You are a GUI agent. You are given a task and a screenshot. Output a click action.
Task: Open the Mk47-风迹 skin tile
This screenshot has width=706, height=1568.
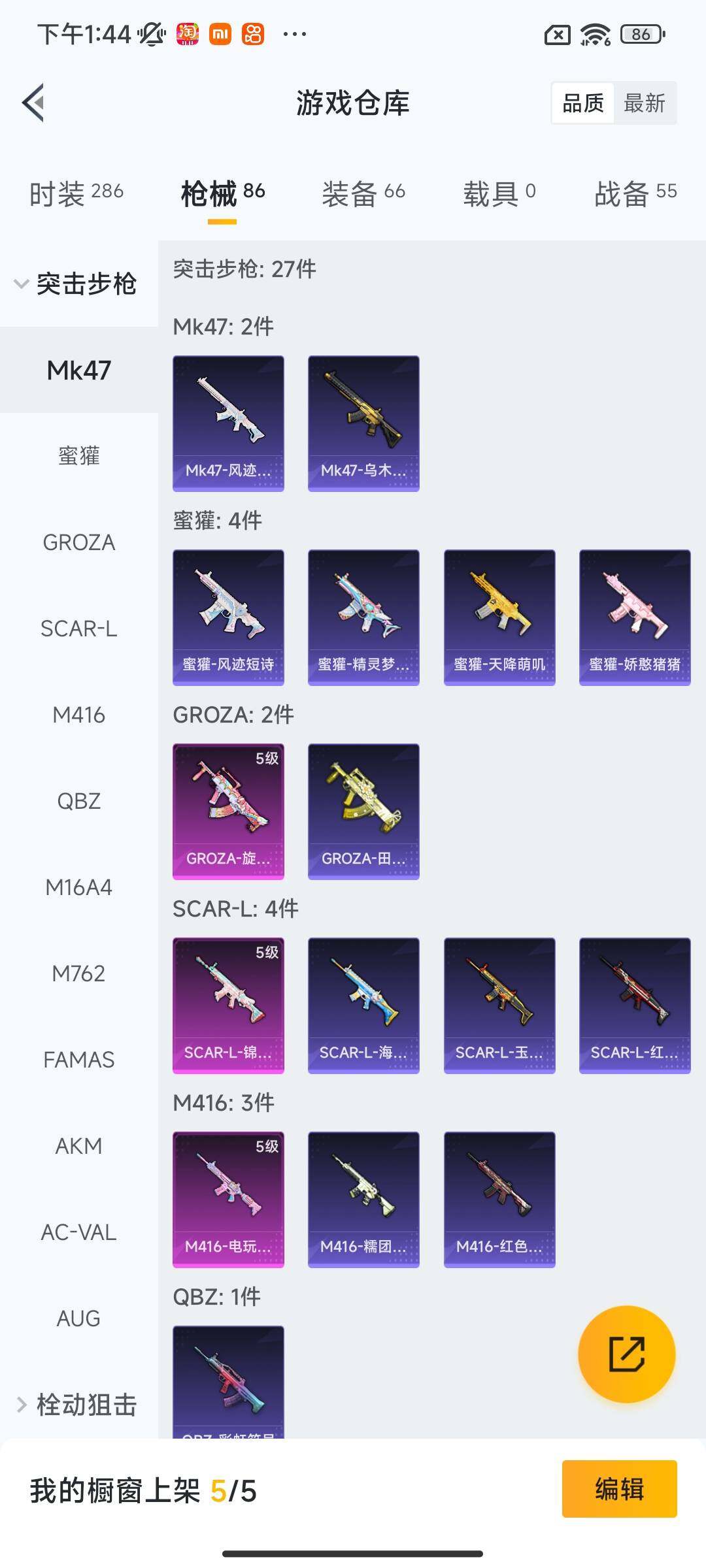tap(228, 423)
